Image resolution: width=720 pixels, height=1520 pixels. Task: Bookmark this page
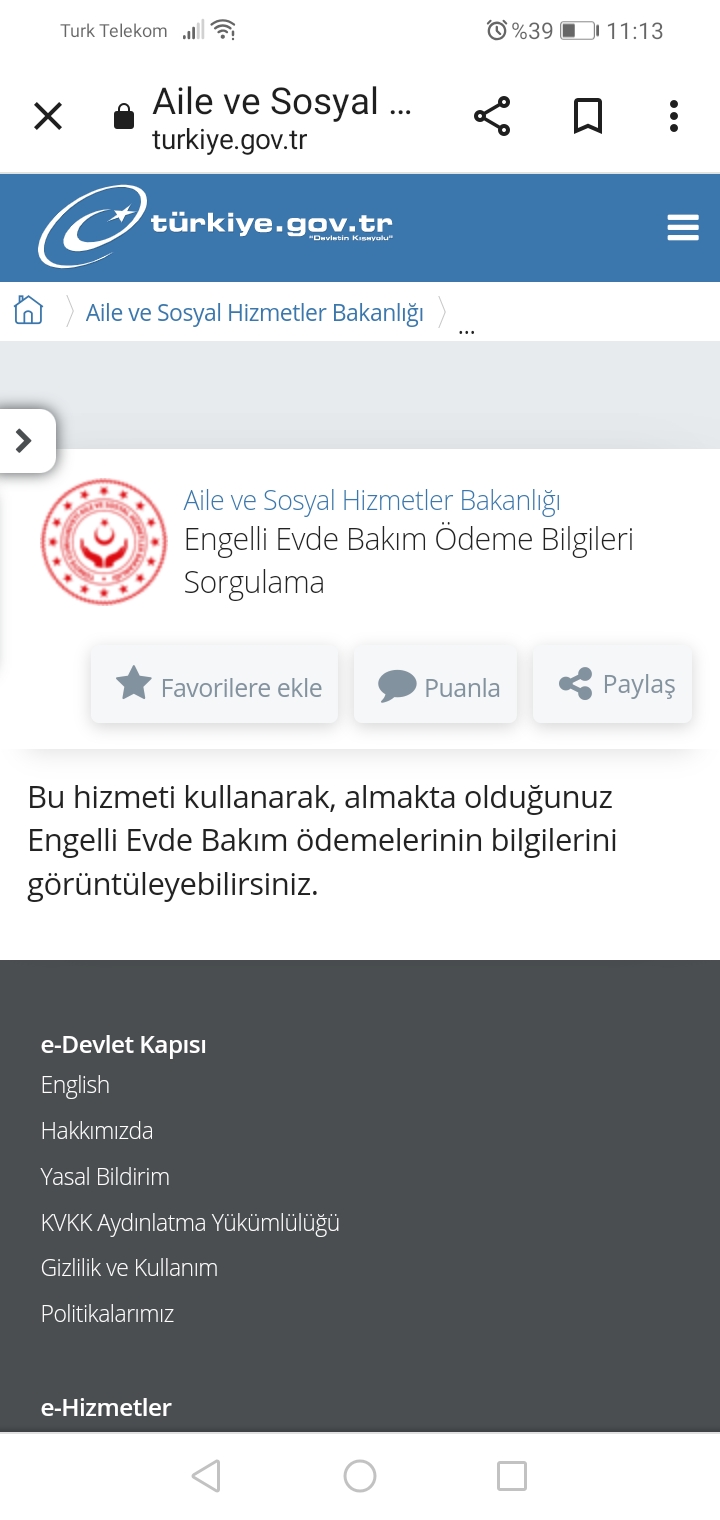pyautogui.click(x=588, y=117)
